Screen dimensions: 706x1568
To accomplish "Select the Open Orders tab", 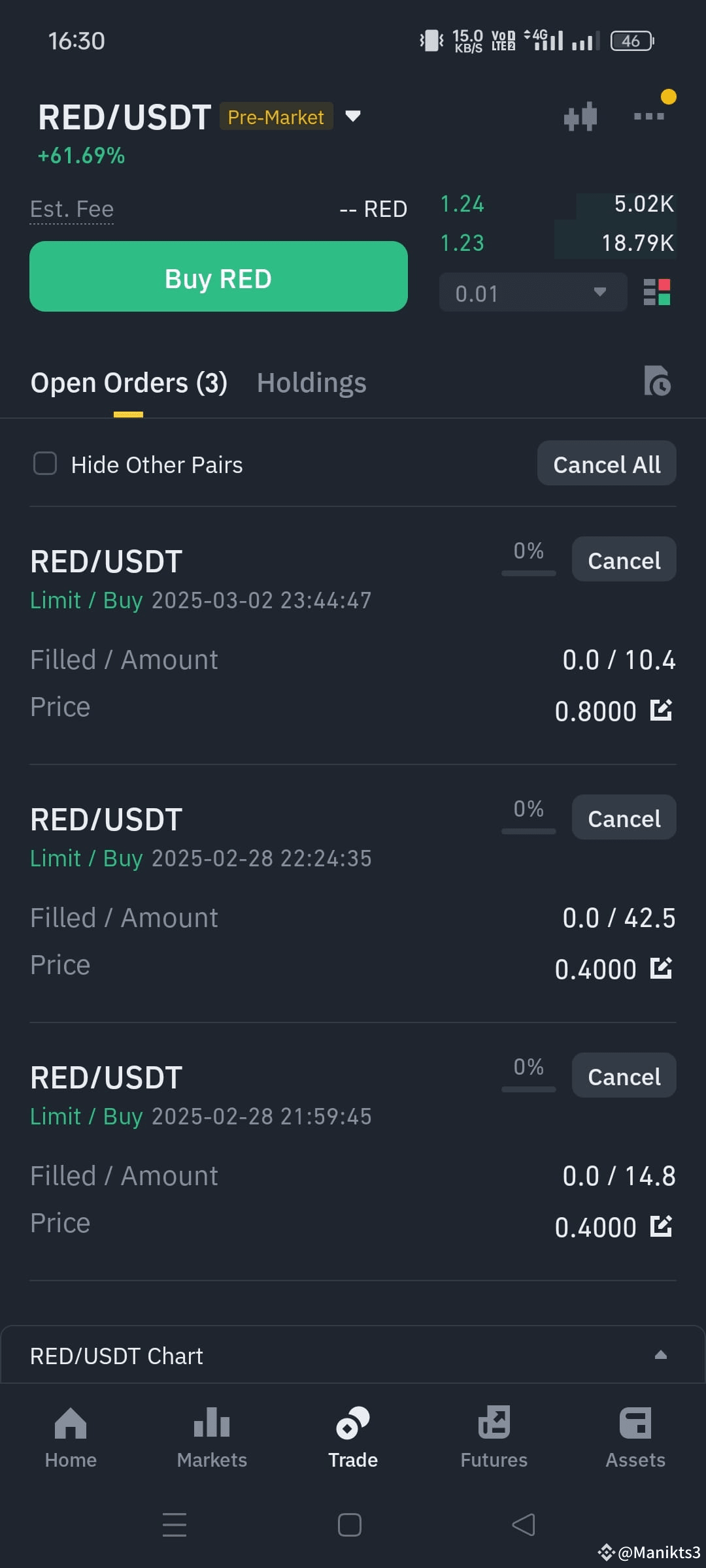I will [129, 382].
